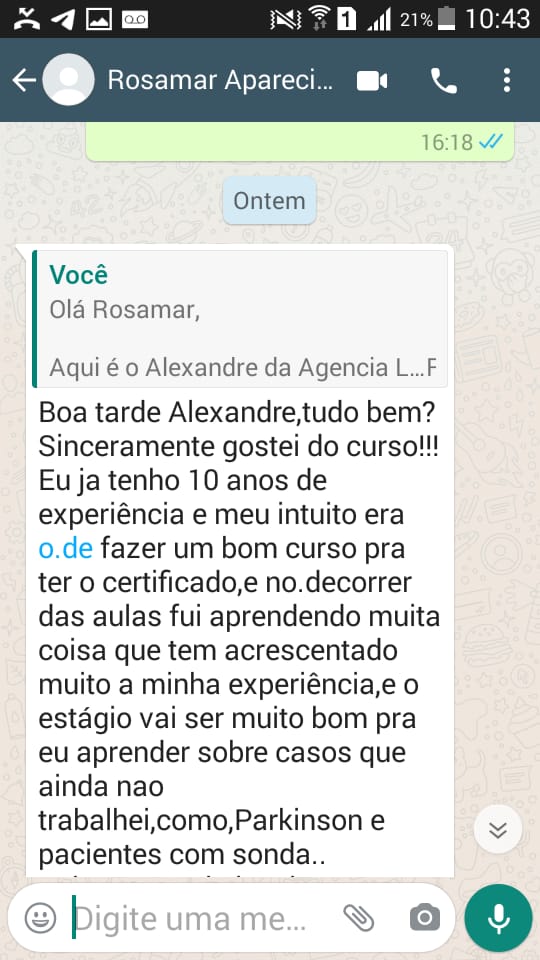Jump to the quoted 'Olá Rosamar' message
This screenshot has height=960, width=540.
(239, 319)
